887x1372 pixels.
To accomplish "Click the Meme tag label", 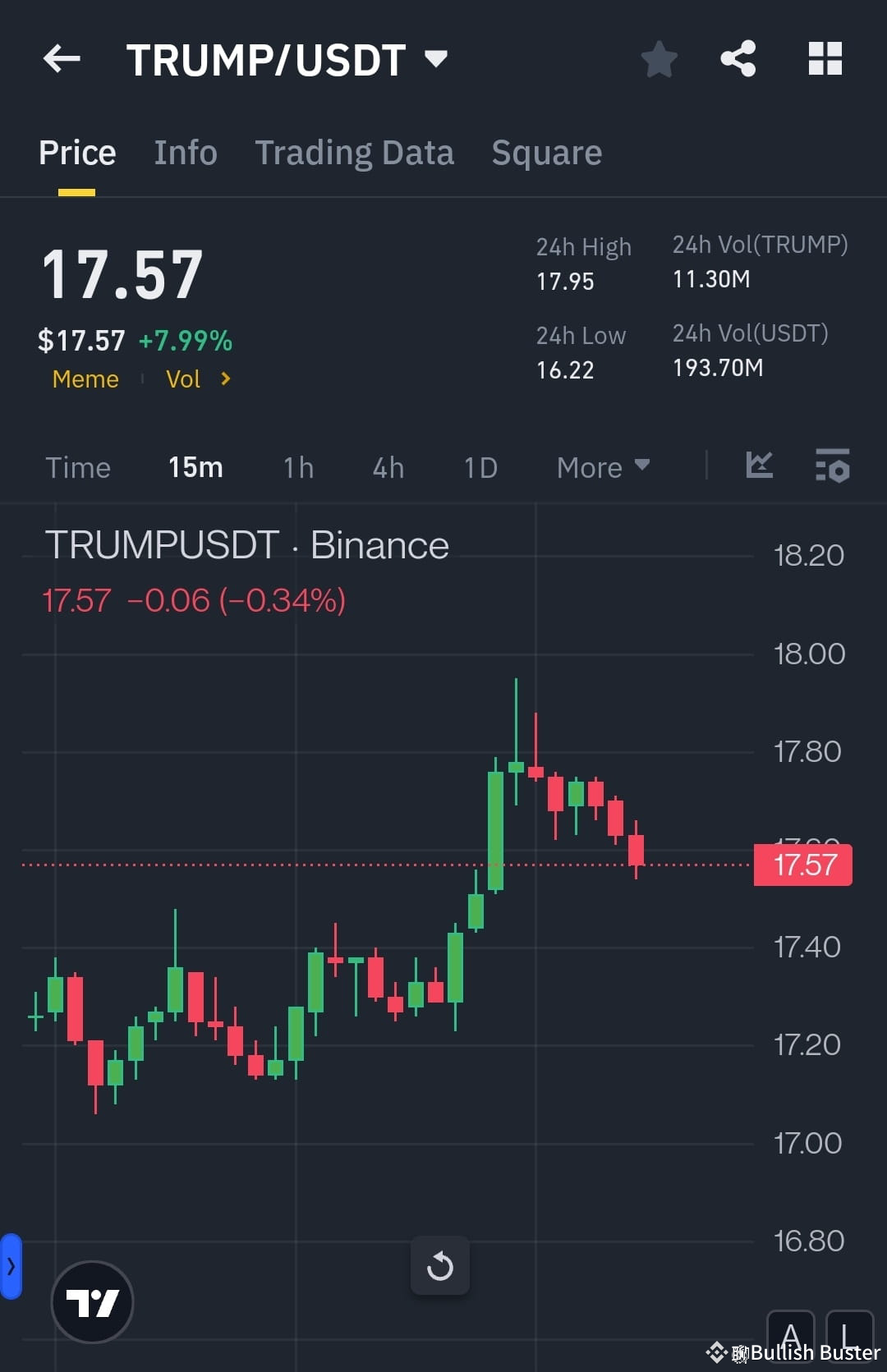I will click(85, 379).
